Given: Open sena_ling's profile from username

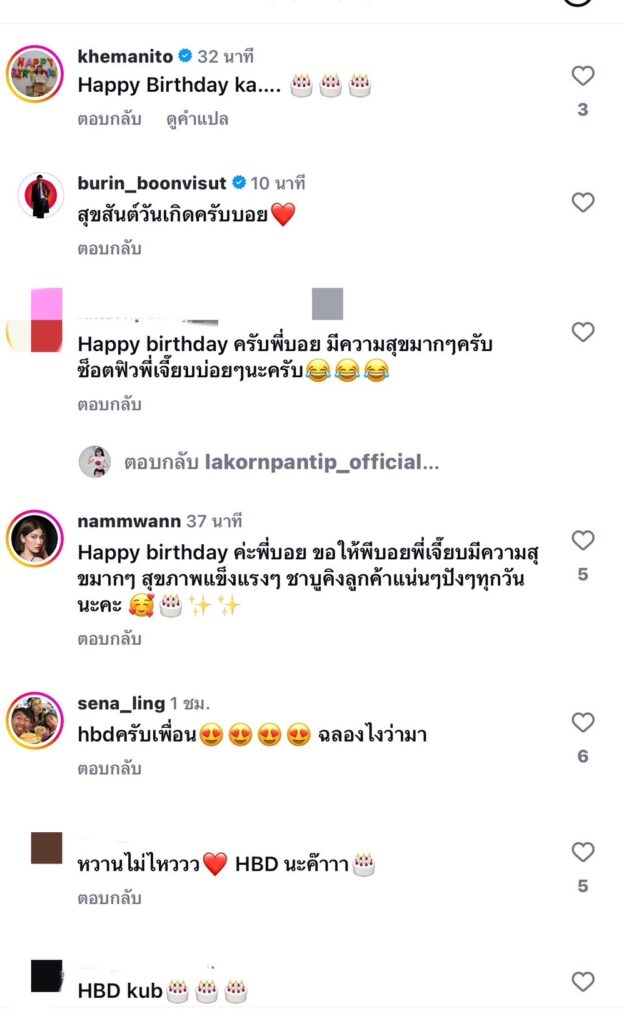Looking at the screenshot, I should pos(121,703).
